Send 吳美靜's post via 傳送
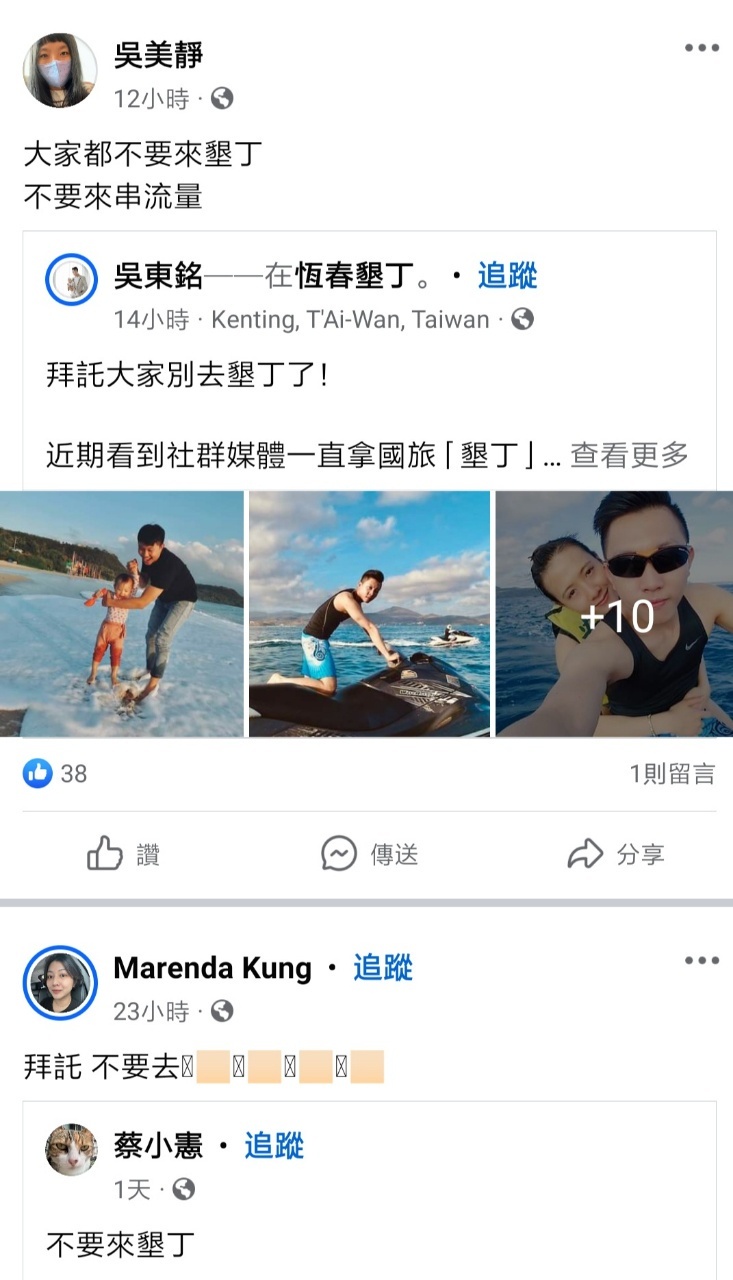The image size is (733, 1280). (x=369, y=854)
